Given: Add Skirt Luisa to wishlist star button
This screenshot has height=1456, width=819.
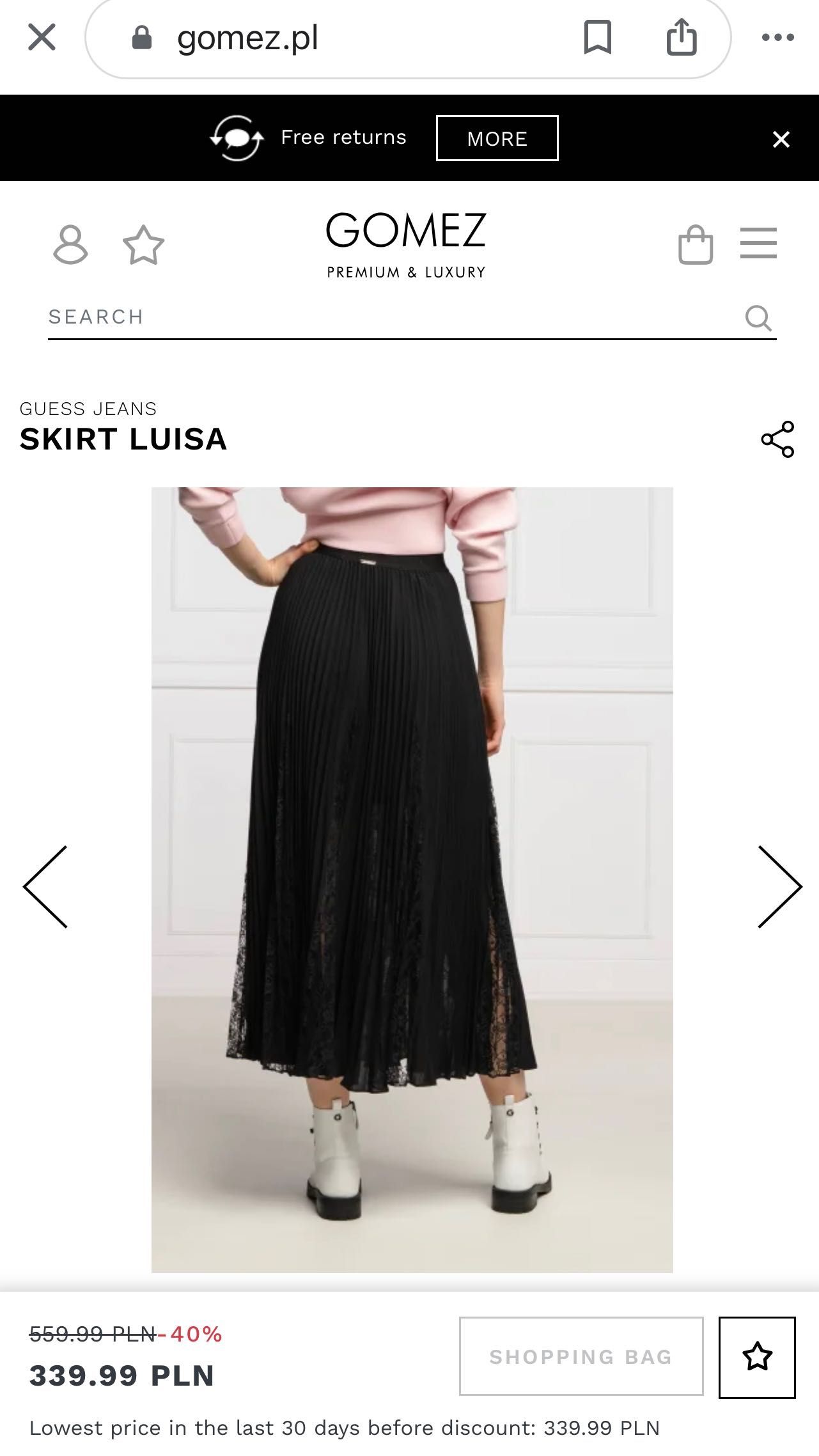Looking at the screenshot, I should (x=757, y=1356).
